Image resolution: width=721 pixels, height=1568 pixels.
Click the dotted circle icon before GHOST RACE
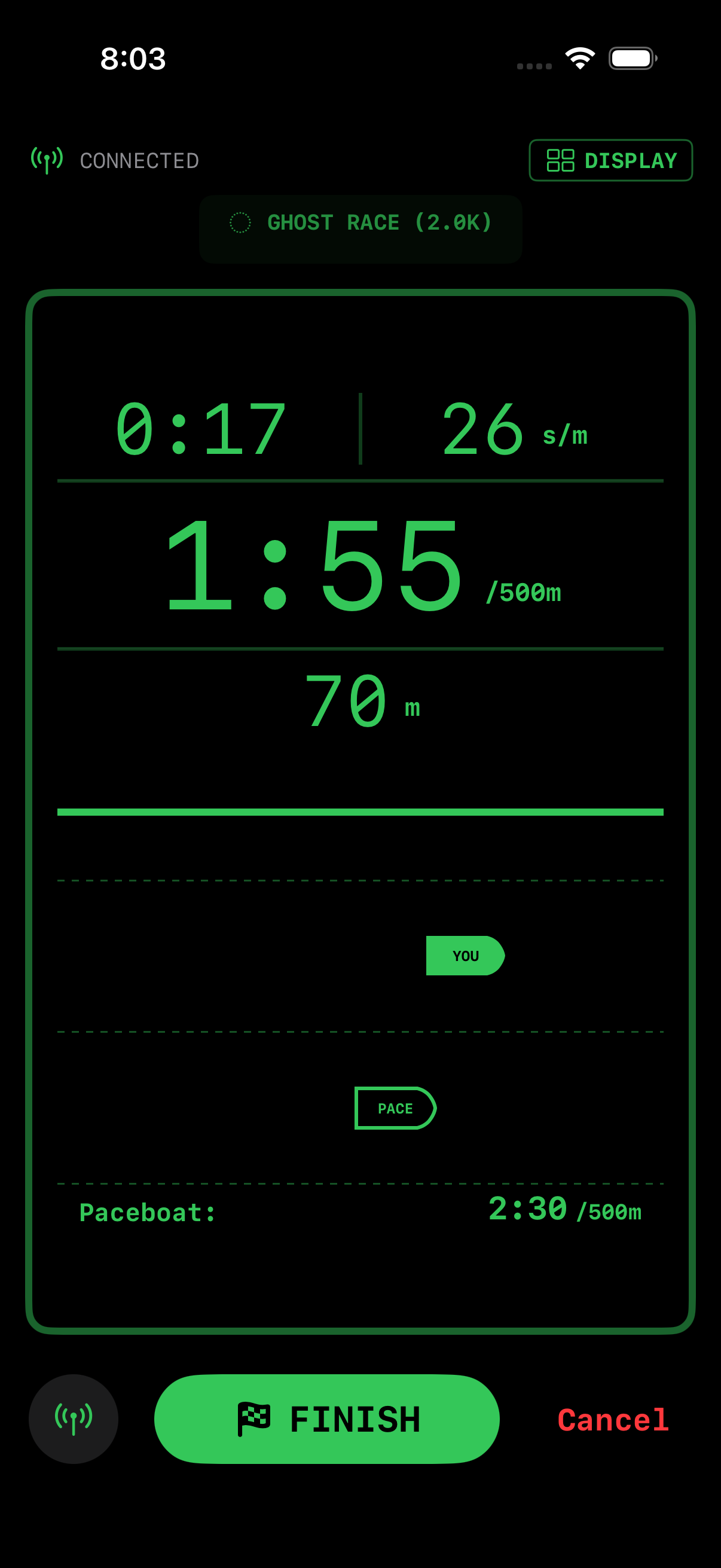(242, 224)
